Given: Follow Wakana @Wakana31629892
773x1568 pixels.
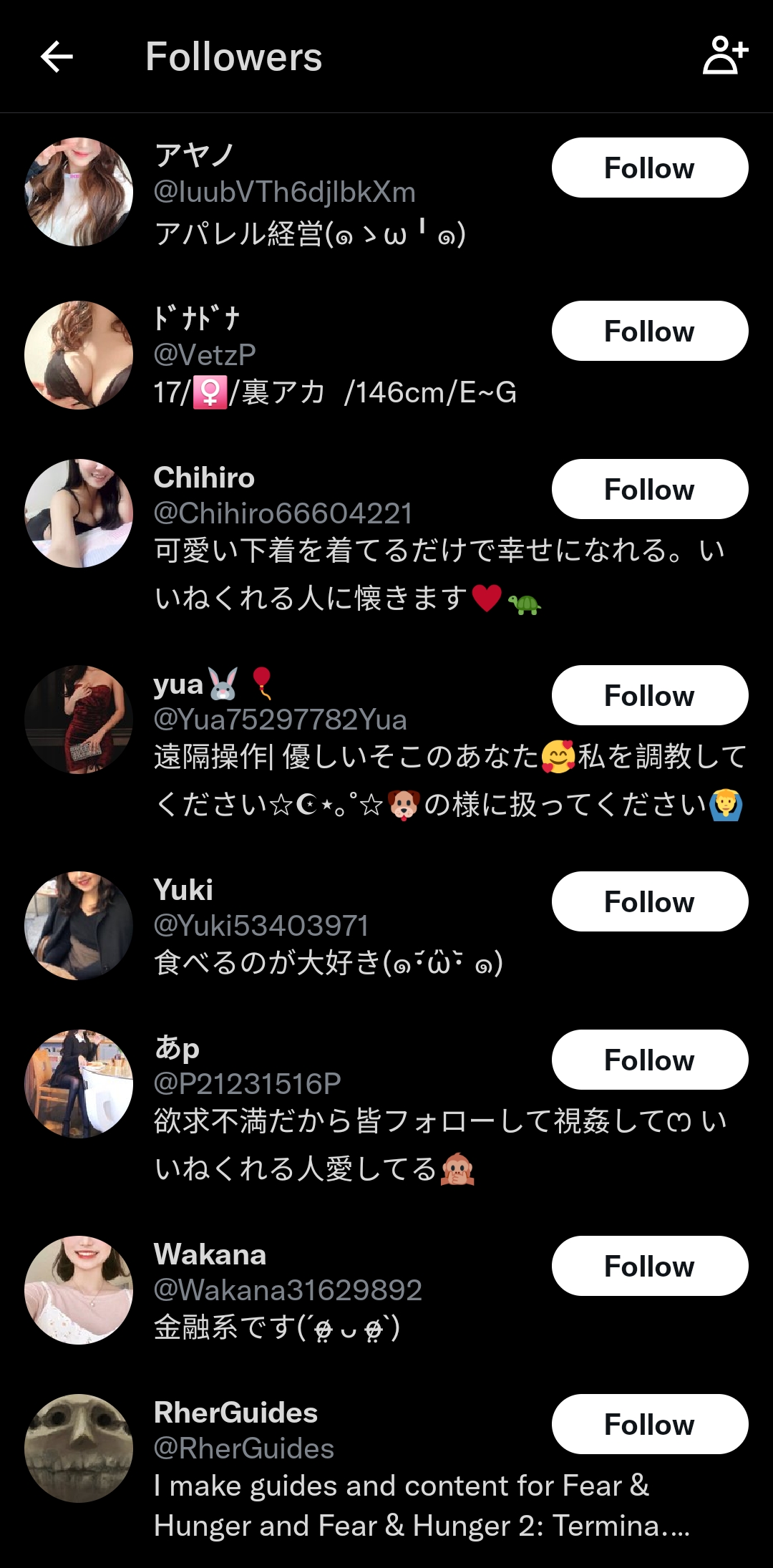Looking at the screenshot, I should click(650, 1266).
